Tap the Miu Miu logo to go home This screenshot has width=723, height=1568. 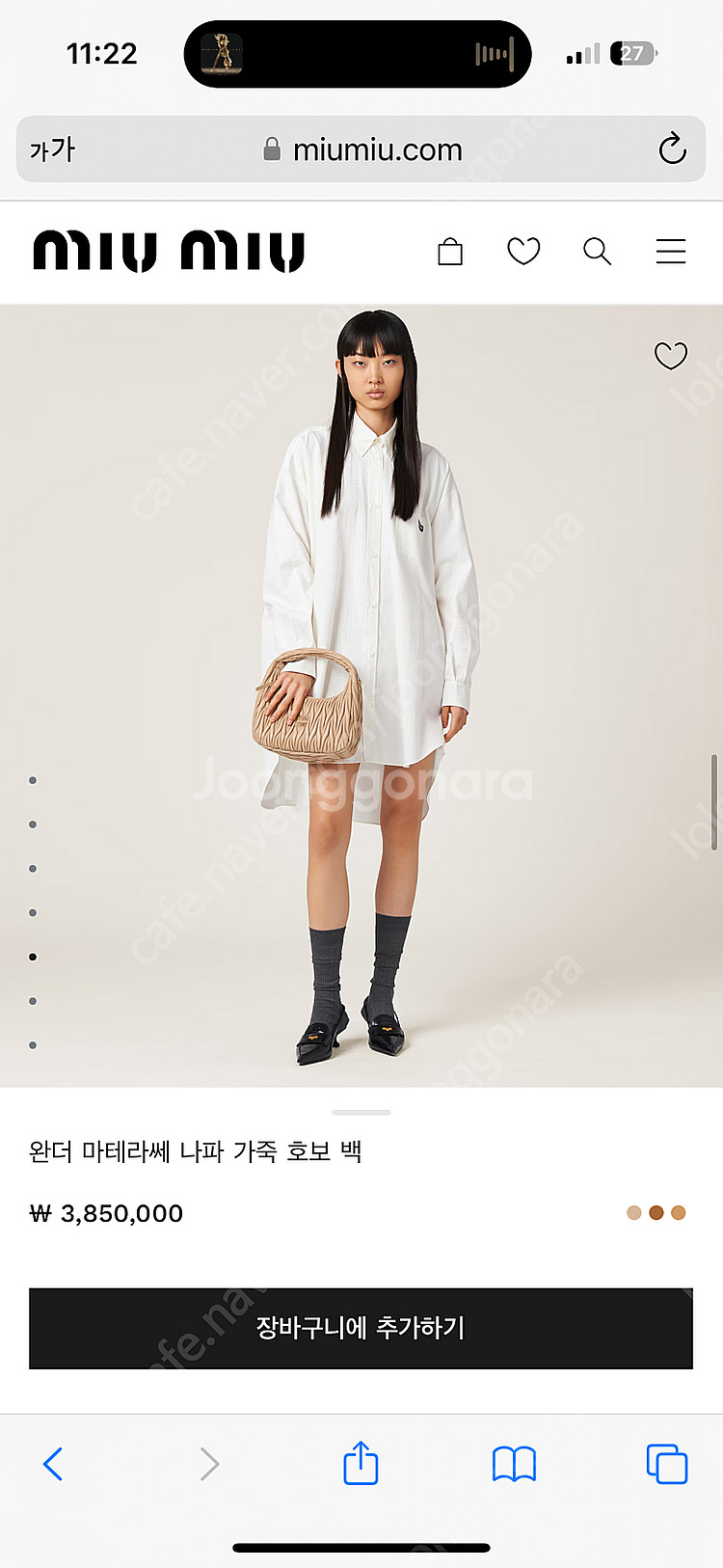[169, 252]
